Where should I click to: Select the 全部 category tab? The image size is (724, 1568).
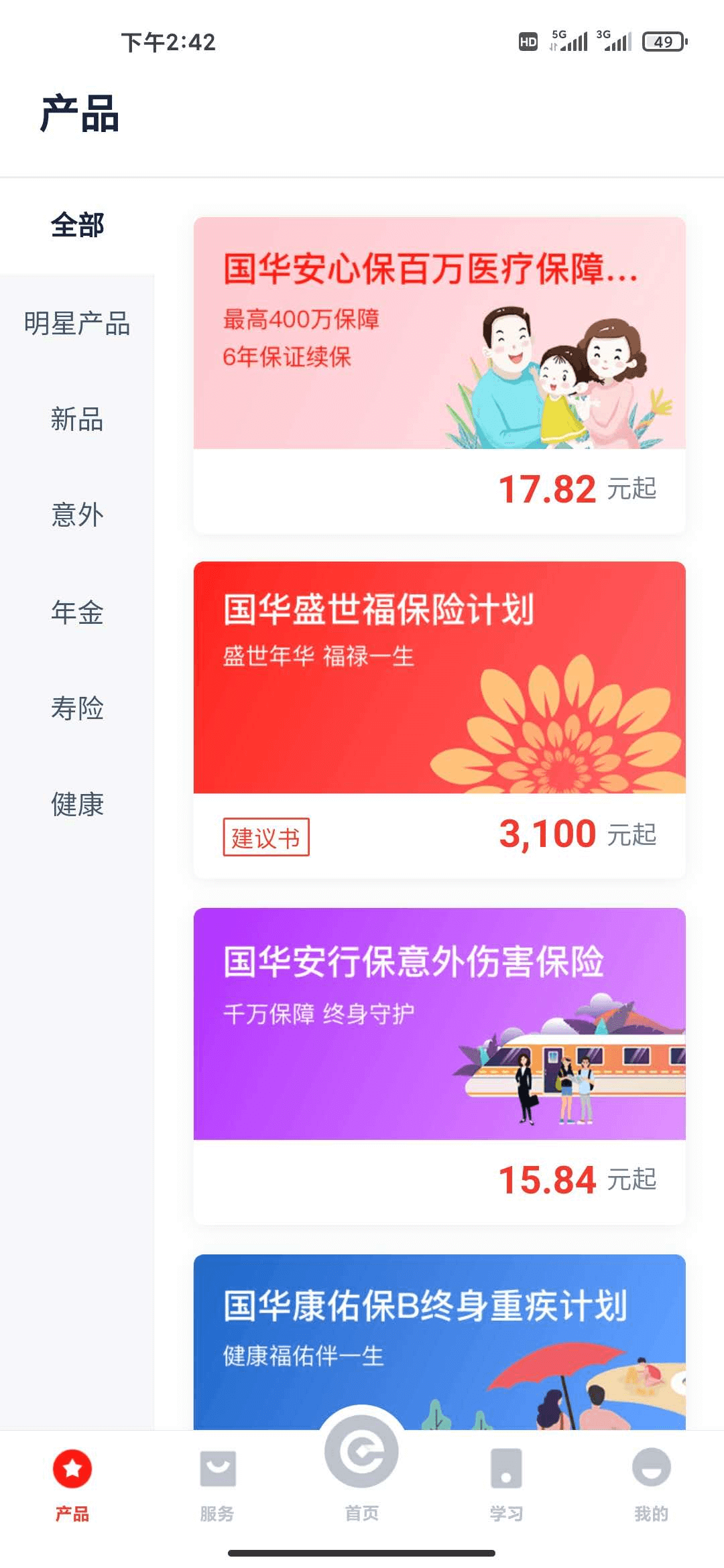click(77, 226)
